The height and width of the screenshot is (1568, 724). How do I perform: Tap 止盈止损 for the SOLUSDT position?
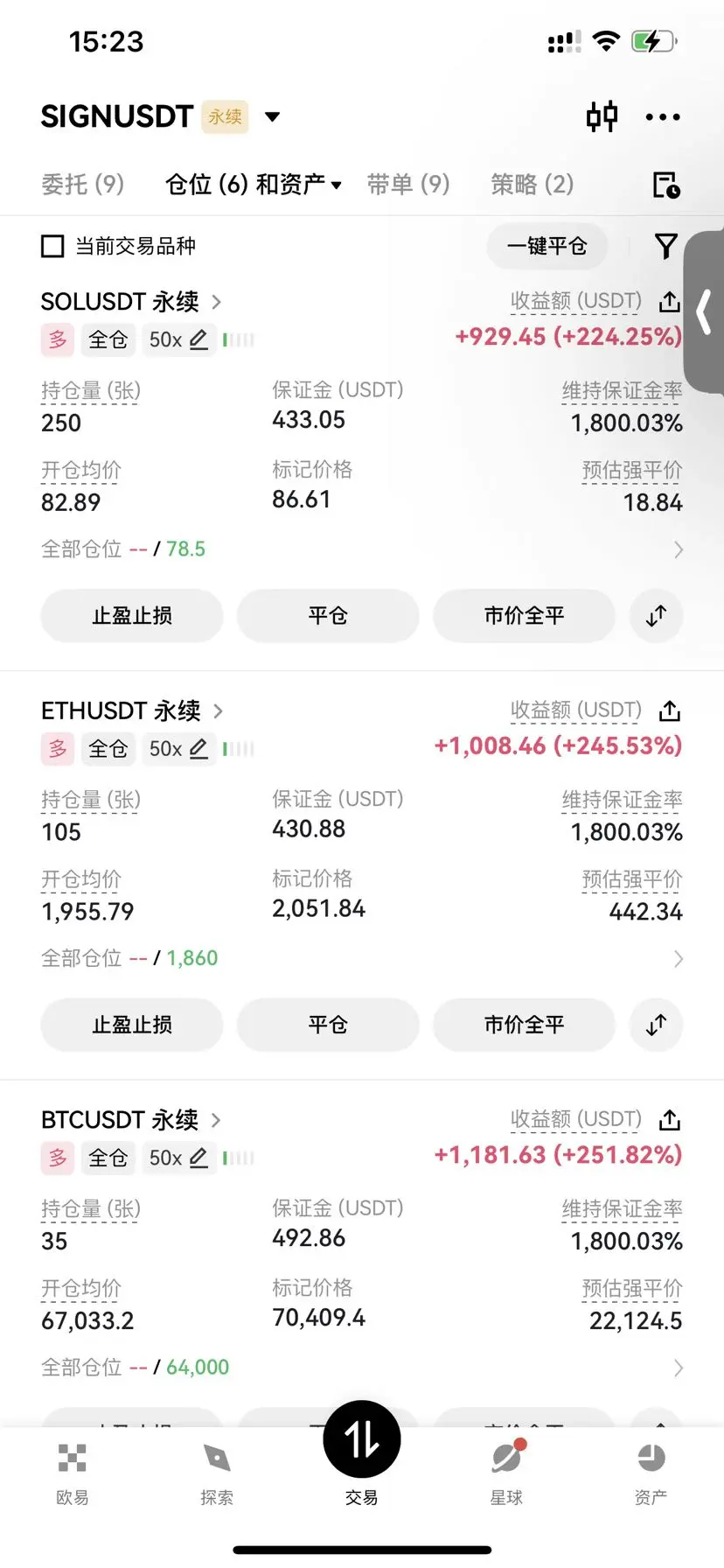tap(132, 615)
